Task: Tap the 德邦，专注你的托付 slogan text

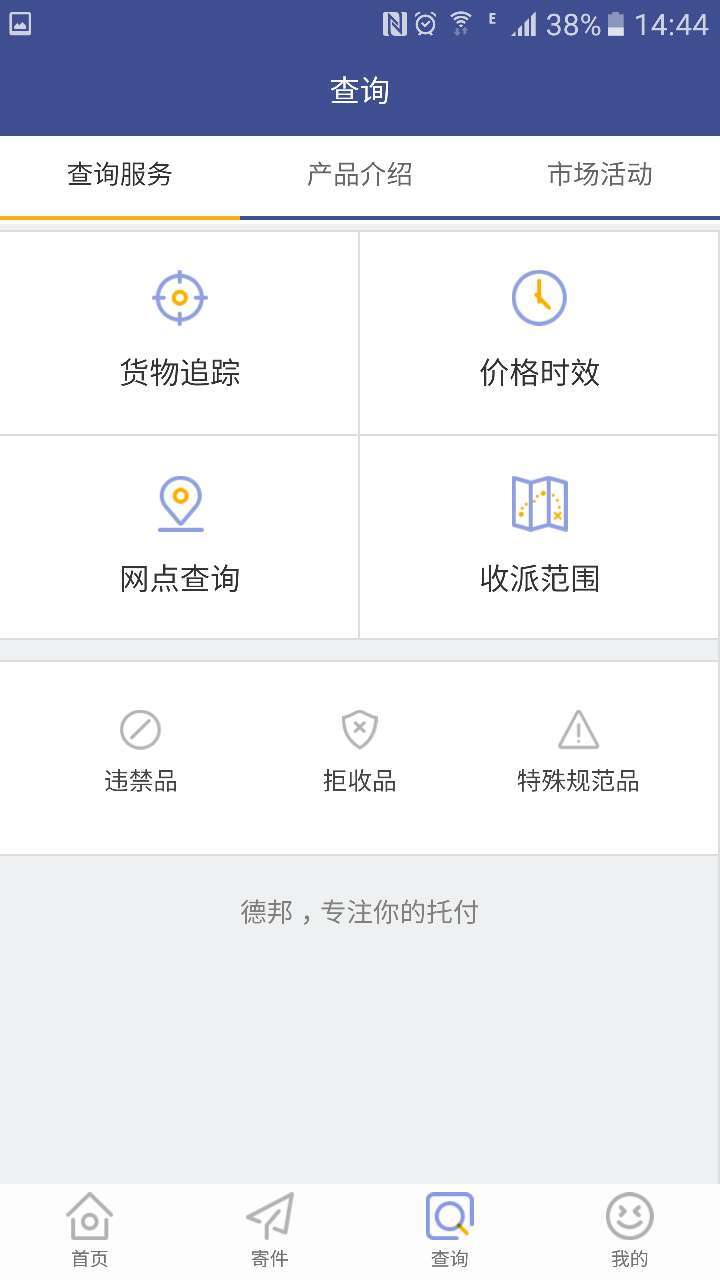Action: (x=359, y=911)
